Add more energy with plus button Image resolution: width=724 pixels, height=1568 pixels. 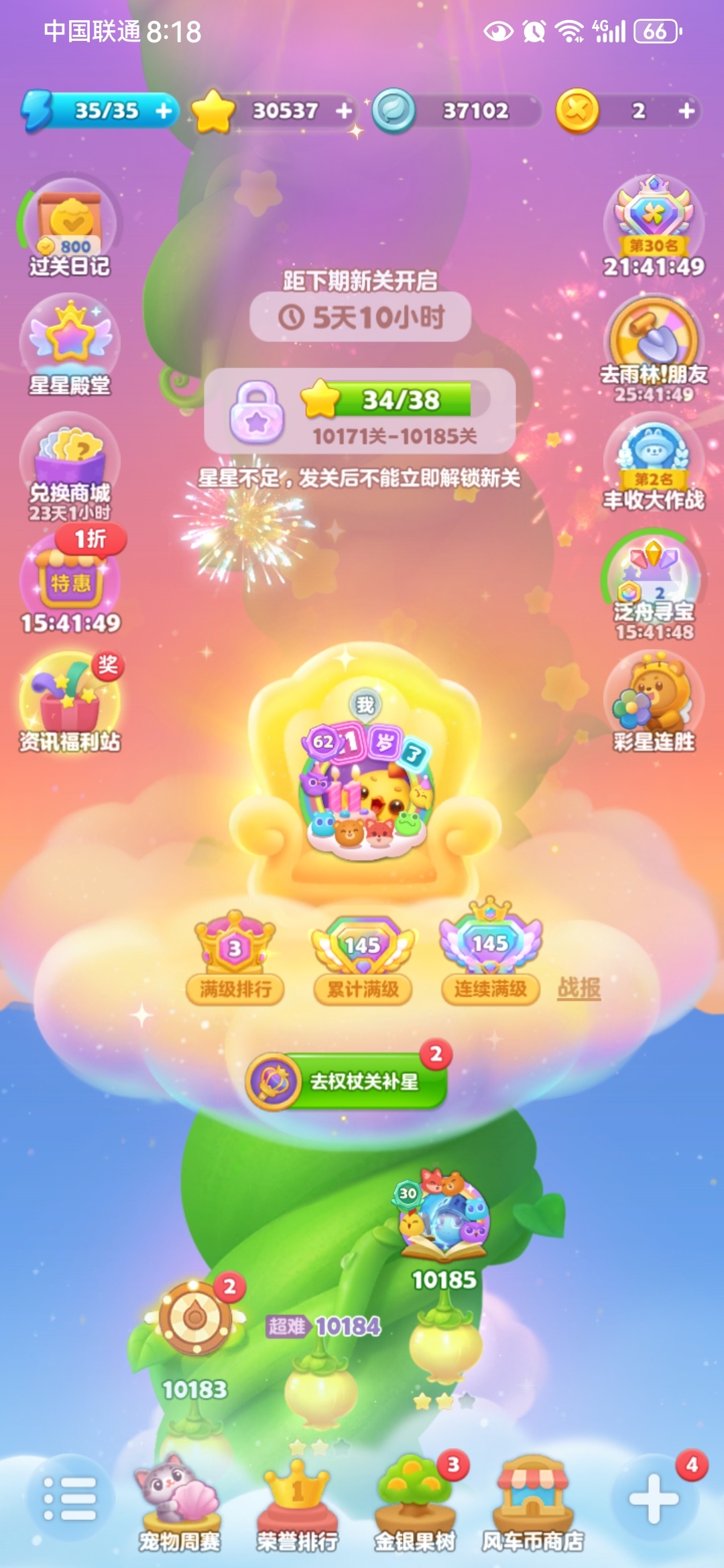(164, 111)
